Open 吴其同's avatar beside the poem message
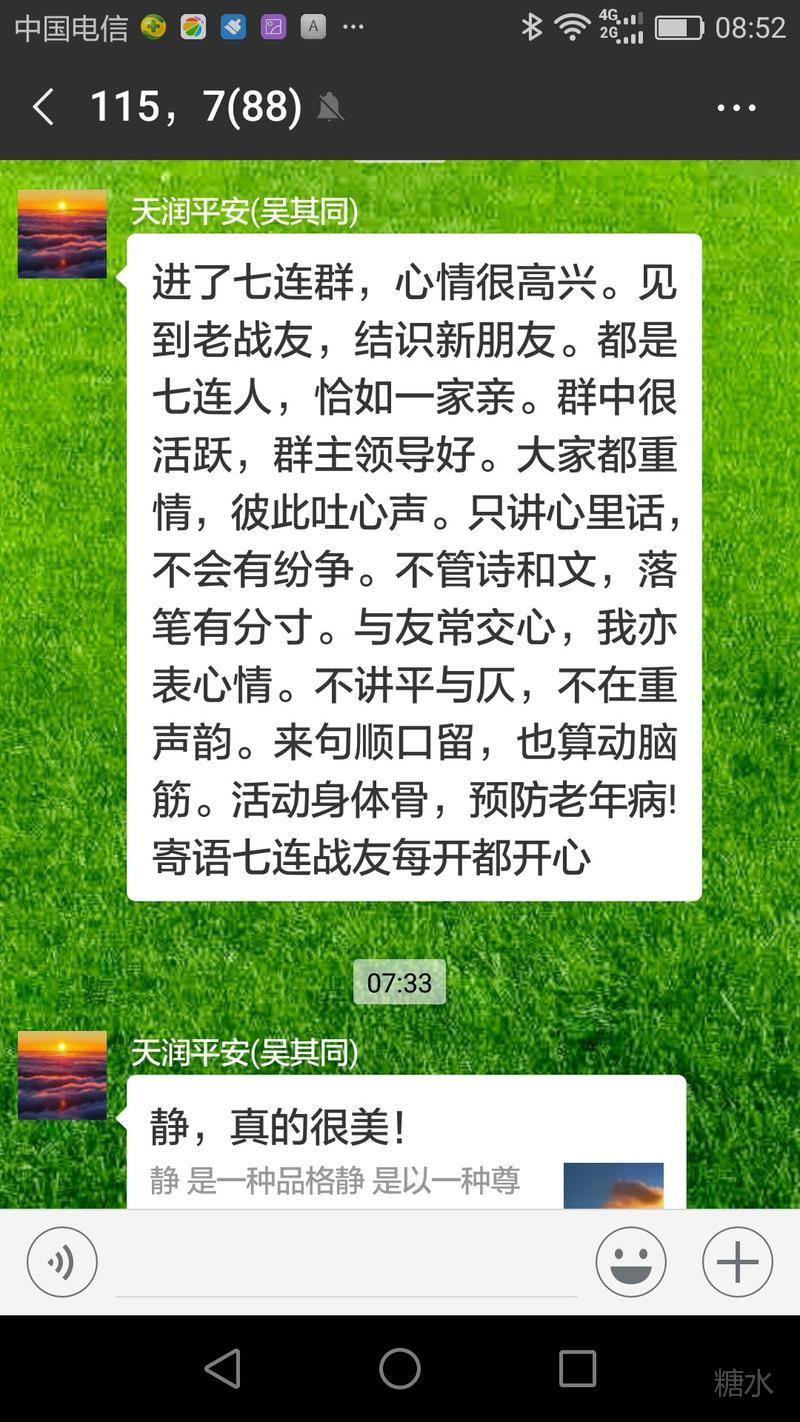This screenshot has height=1422, width=800. coord(62,234)
